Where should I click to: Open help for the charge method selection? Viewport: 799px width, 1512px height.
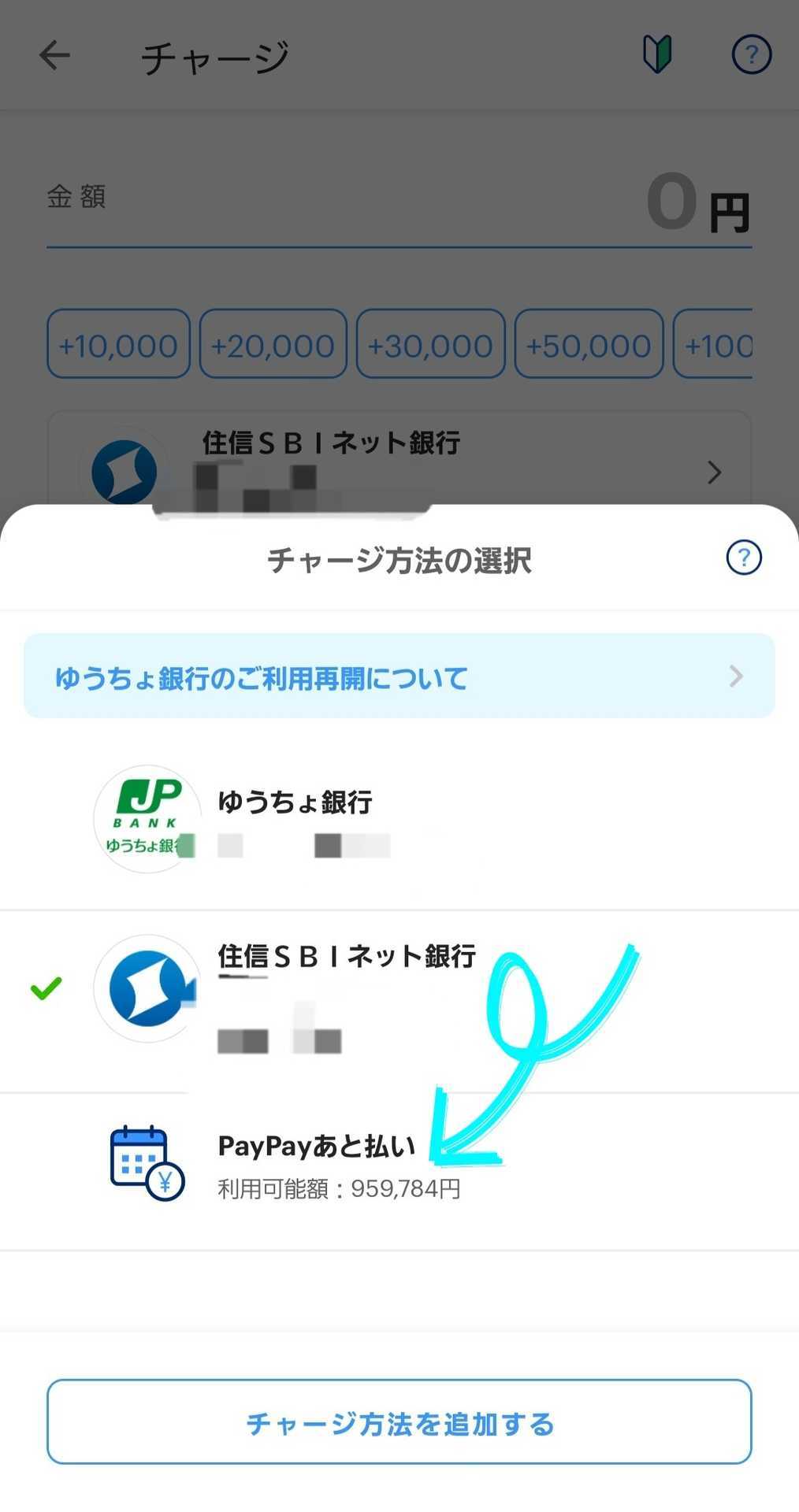[x=743, y=558]
